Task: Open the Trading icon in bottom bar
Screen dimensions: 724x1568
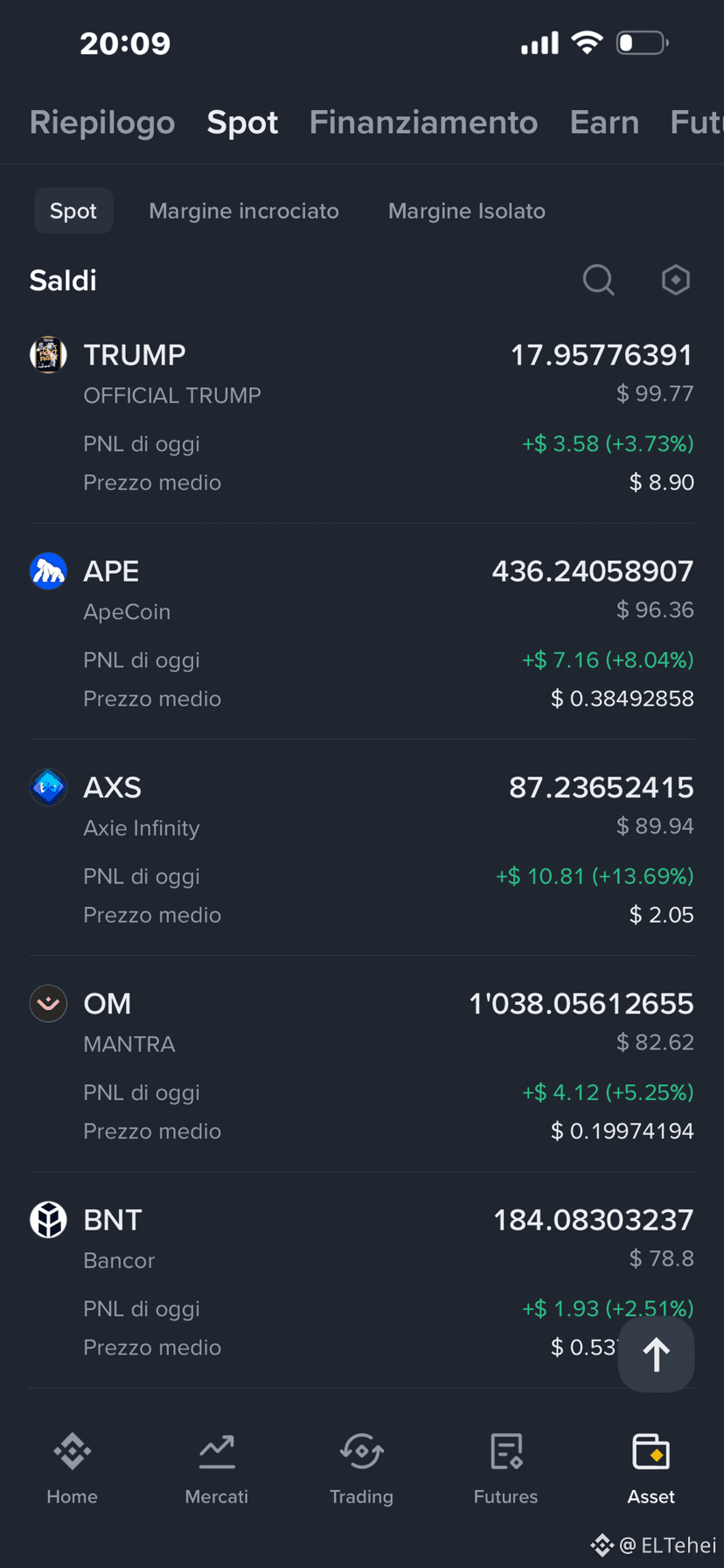Action: [x=361, y=1467]
